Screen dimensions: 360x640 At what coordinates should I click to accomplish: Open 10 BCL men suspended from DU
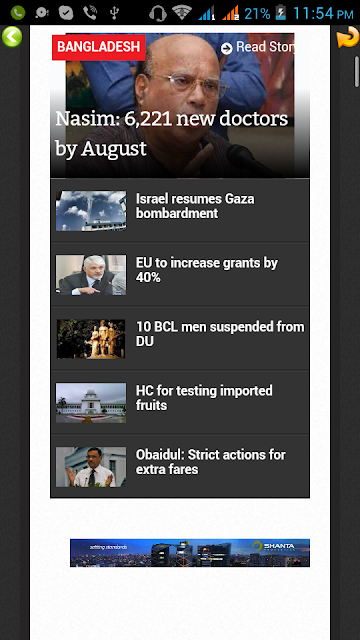coord(180,339)
